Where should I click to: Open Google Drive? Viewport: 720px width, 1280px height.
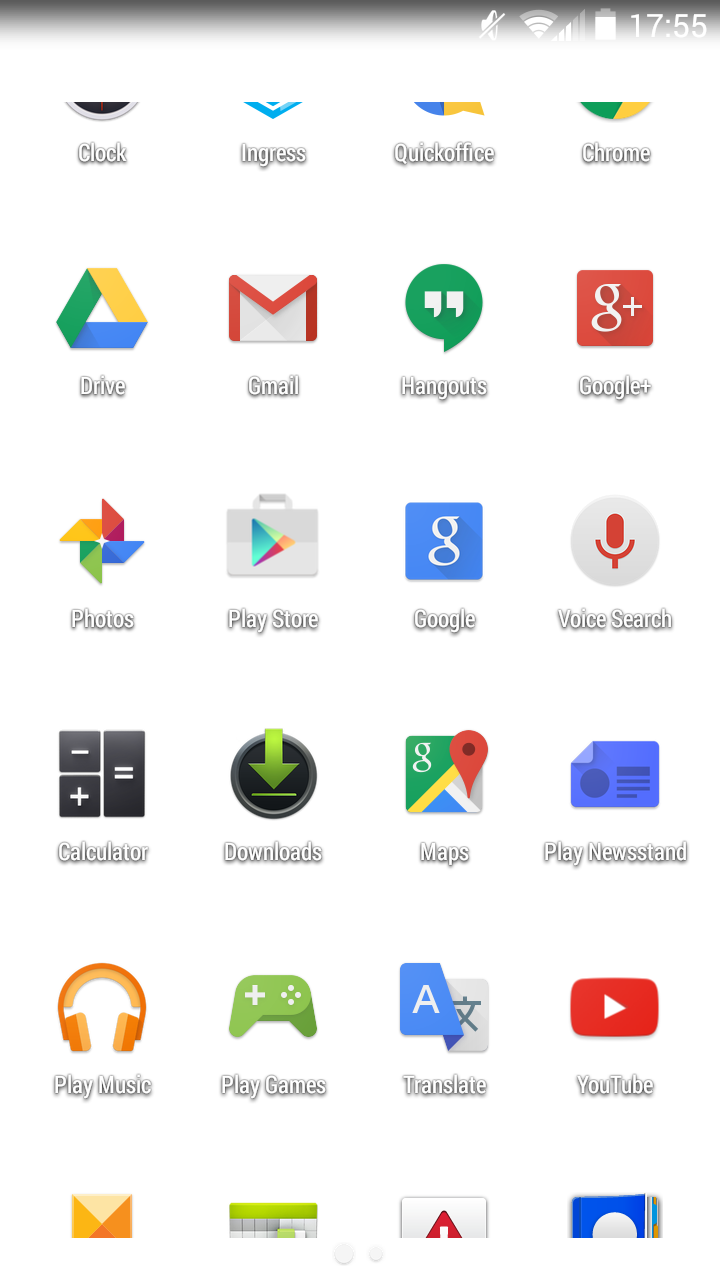[102, 309]
